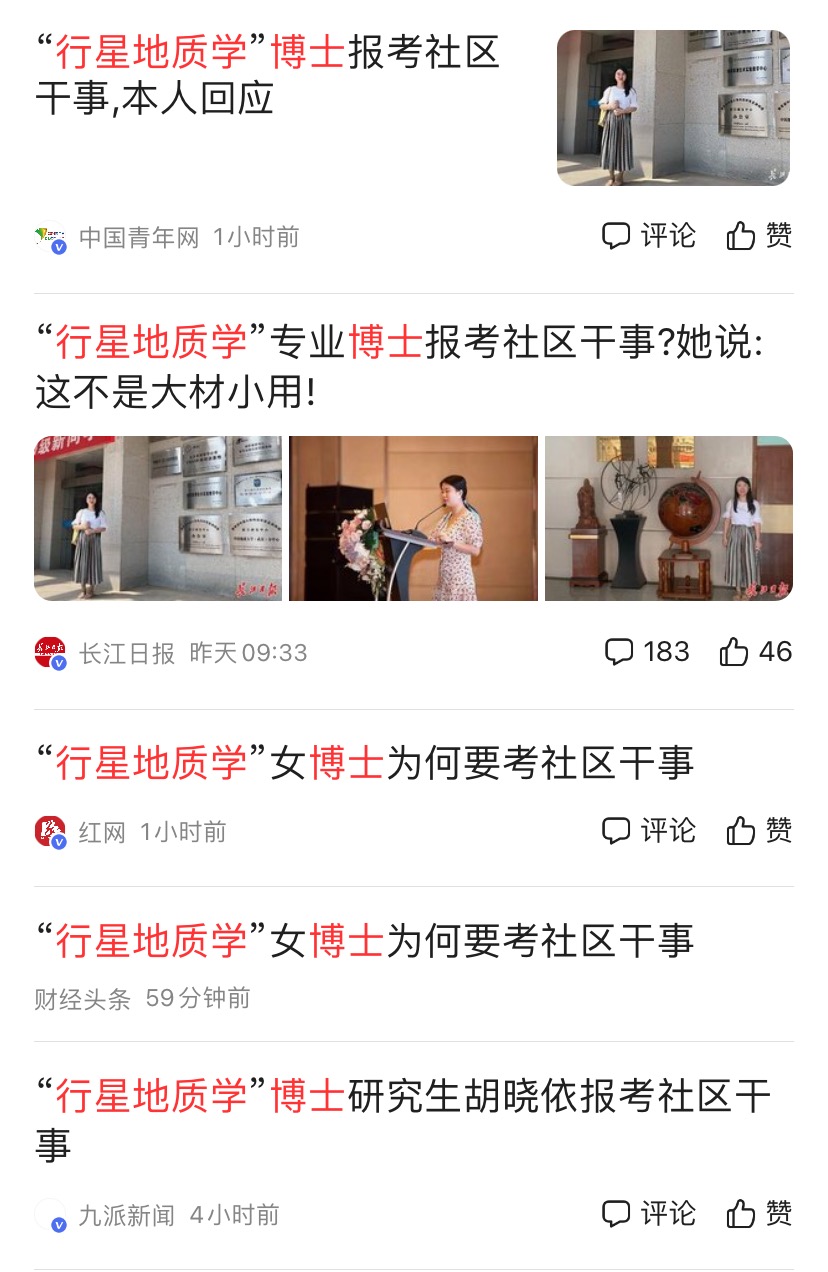Like the 红网 article
Screen dimensions: 828x1272
click(x=759, y=830)
